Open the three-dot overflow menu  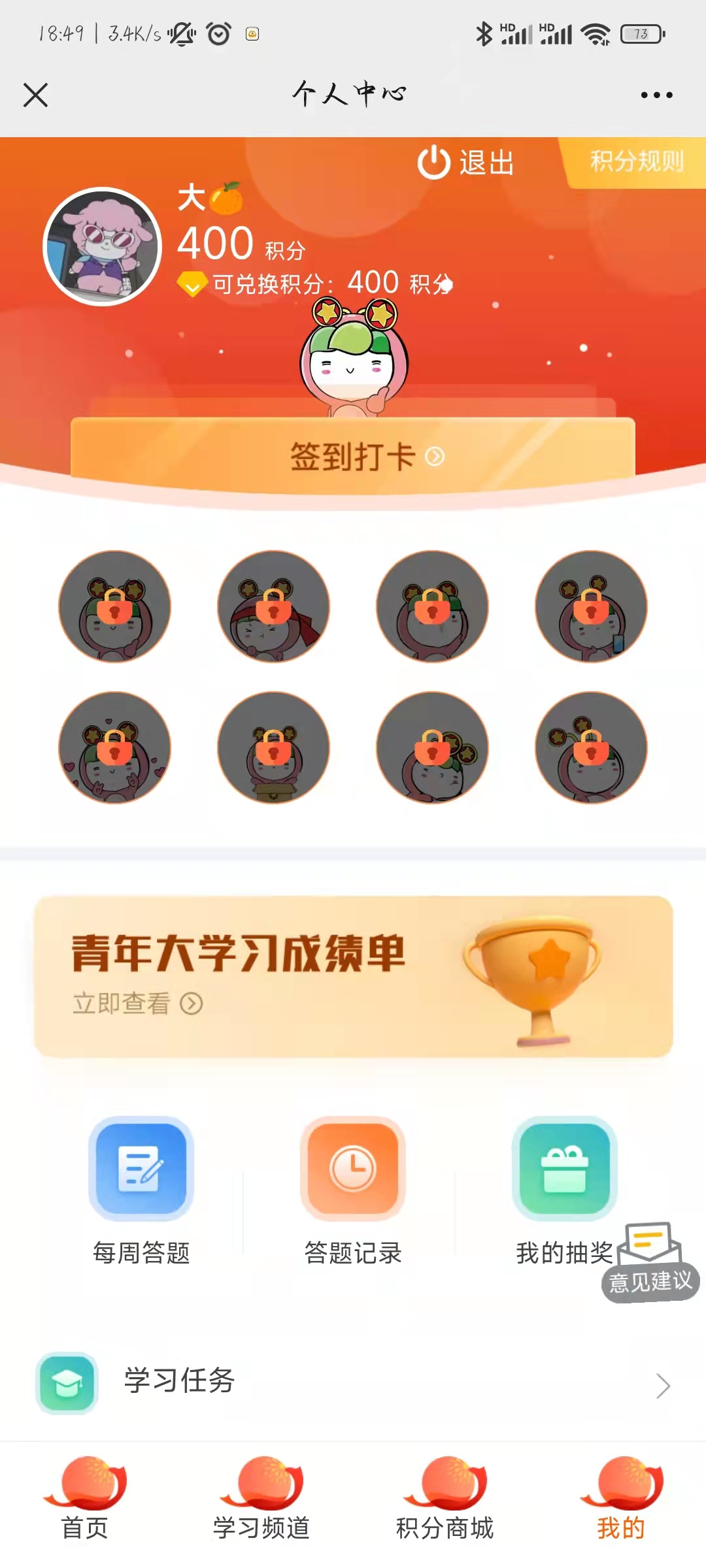pyautogui.click(x=656, y=95)
